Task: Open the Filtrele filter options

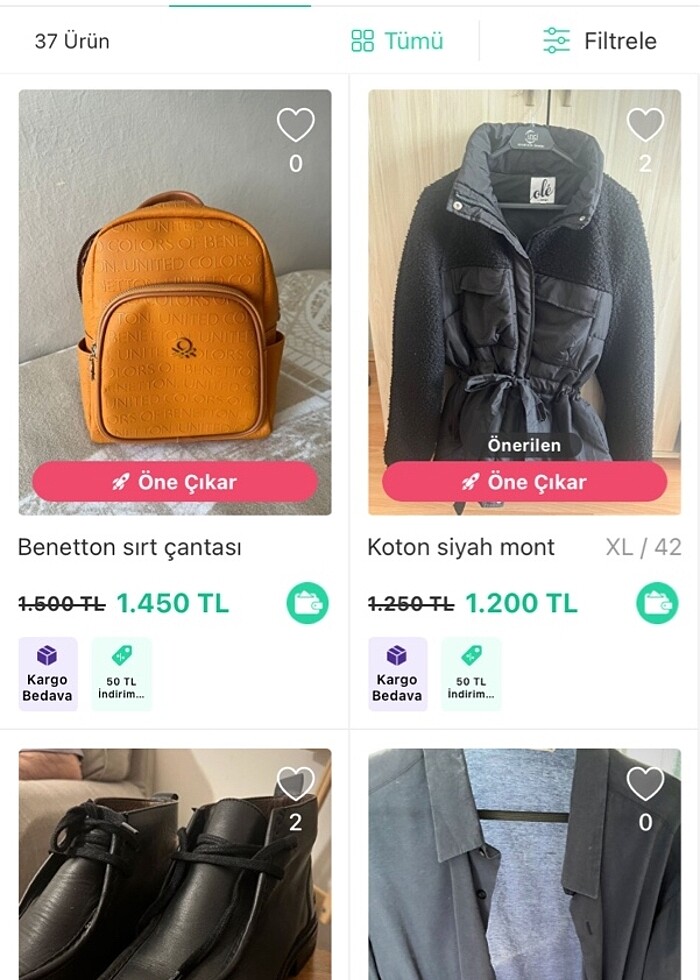Action: (599, 41)
